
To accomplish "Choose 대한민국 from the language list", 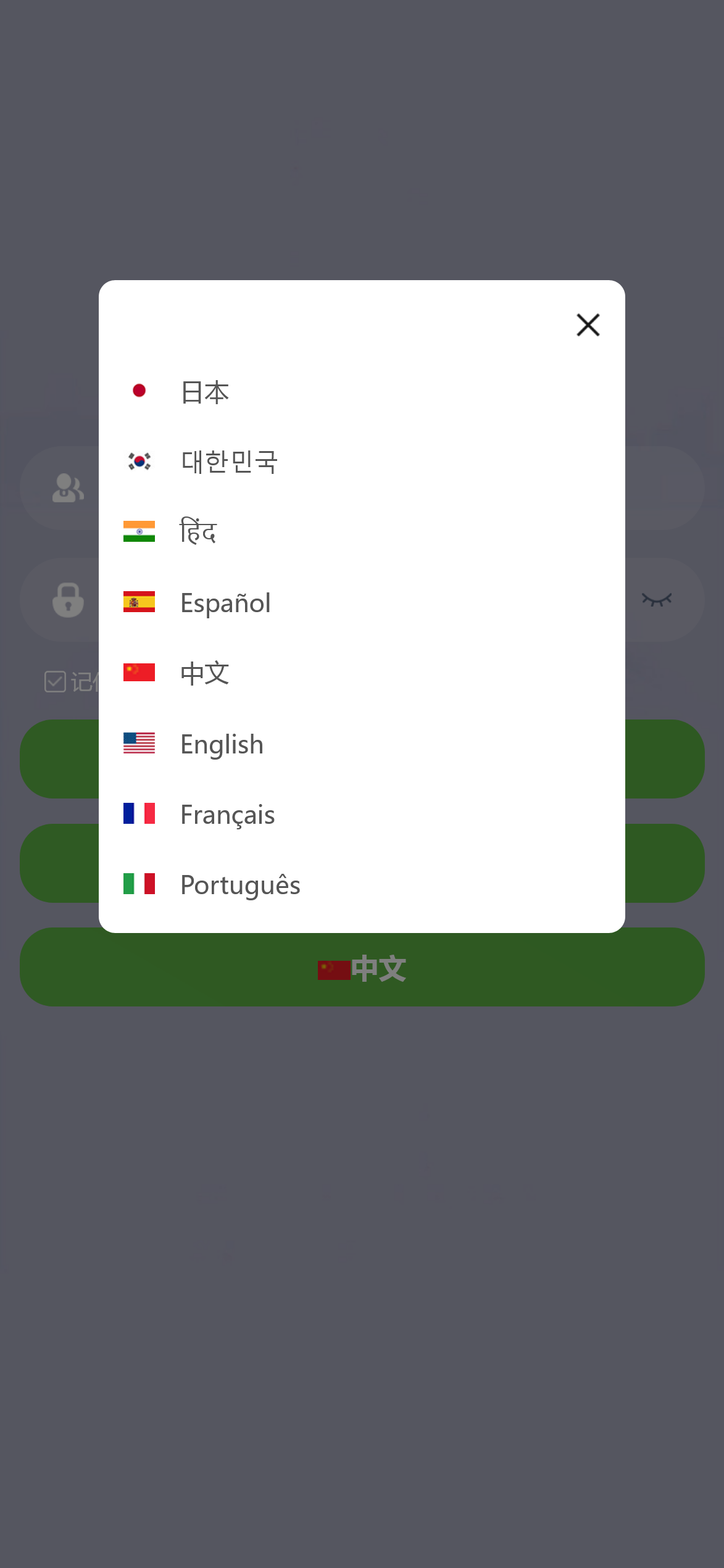I will click(229, 462).
